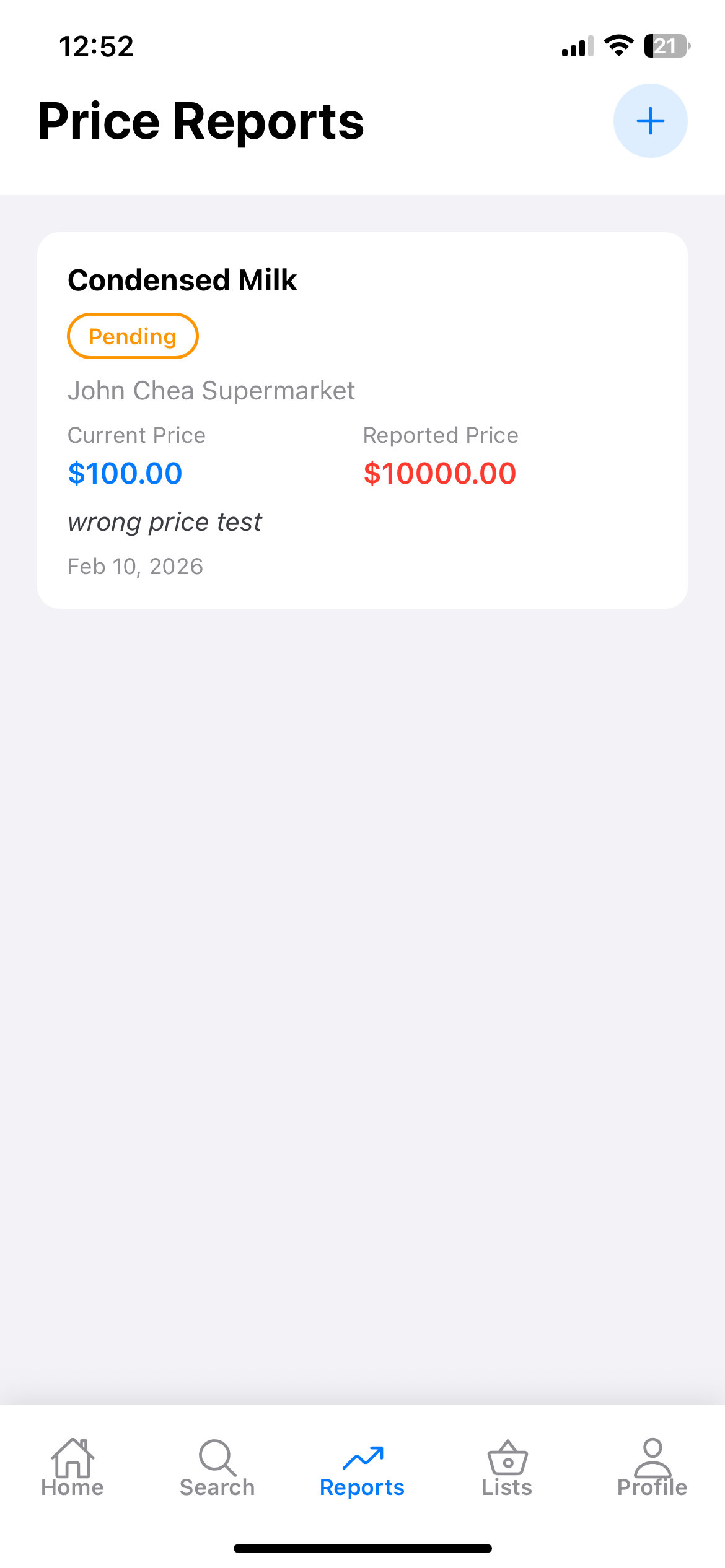The image size is (725, 1568).
Task: Expand the John Chea Supermarket listing
Action: click(211, 390)
